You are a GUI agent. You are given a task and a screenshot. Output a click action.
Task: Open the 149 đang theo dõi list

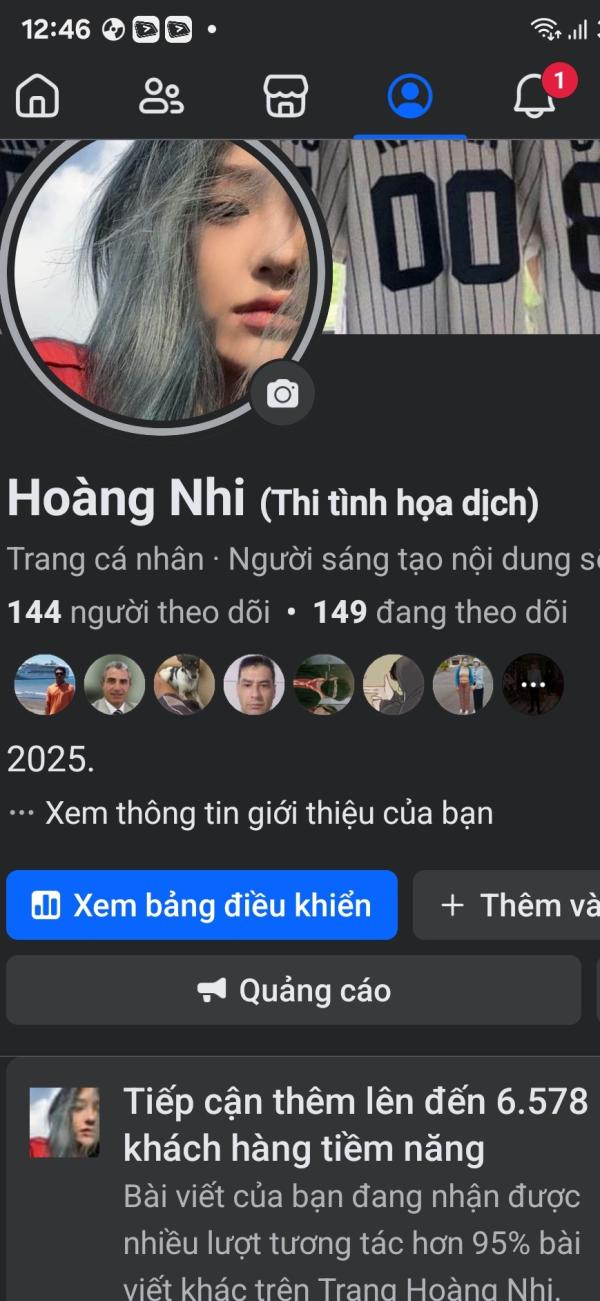coord(440,613)
